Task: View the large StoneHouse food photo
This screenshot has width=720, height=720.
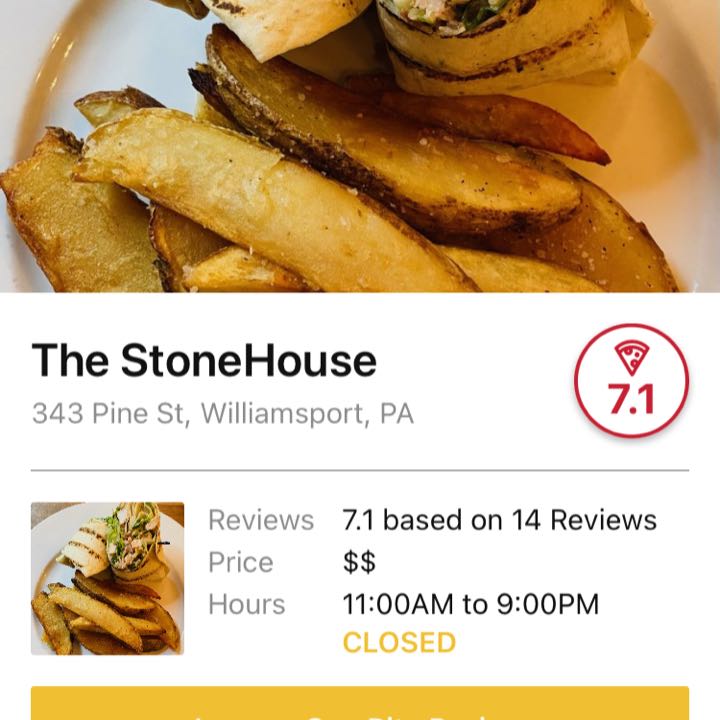Action: click(x=360, y=146)
